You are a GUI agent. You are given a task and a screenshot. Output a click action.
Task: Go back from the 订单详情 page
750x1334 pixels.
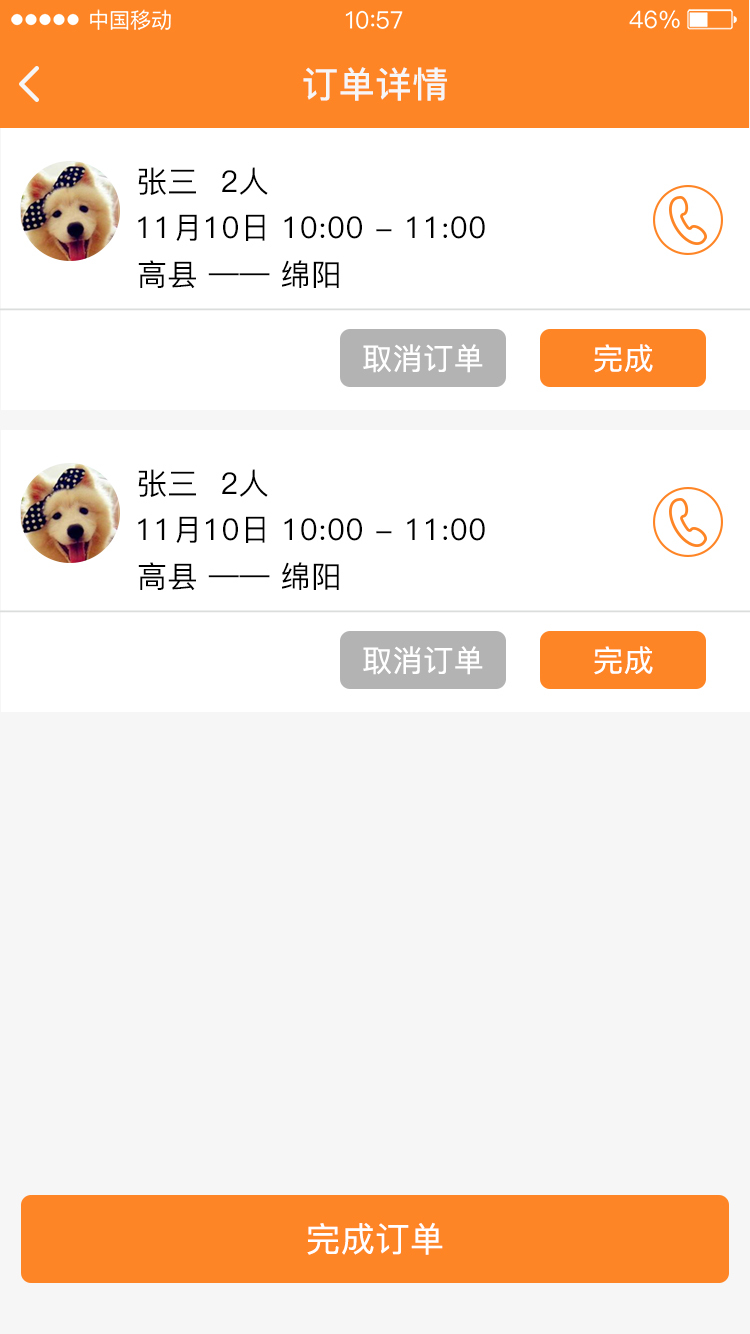click(30, 85)
